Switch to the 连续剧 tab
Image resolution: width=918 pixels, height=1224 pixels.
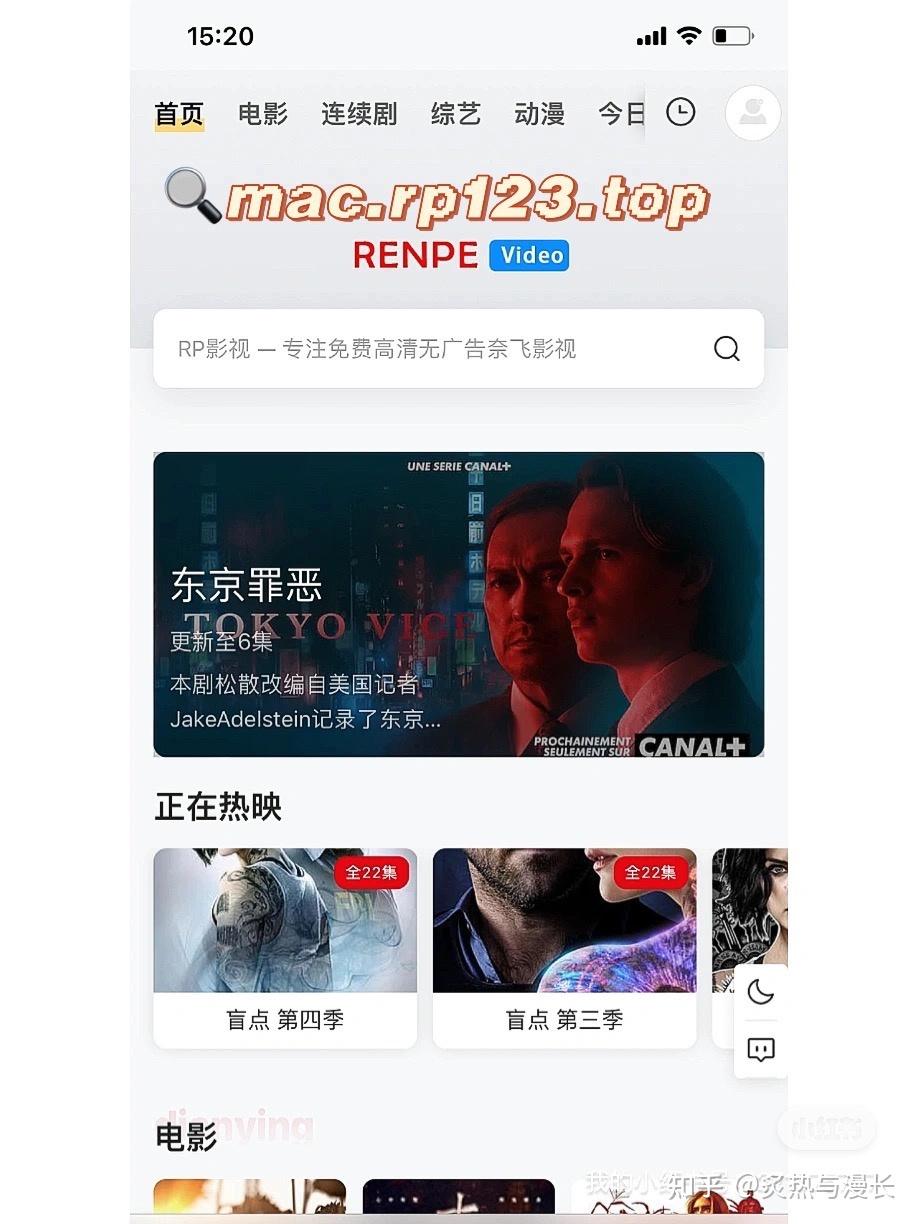[x=359, y=114]
